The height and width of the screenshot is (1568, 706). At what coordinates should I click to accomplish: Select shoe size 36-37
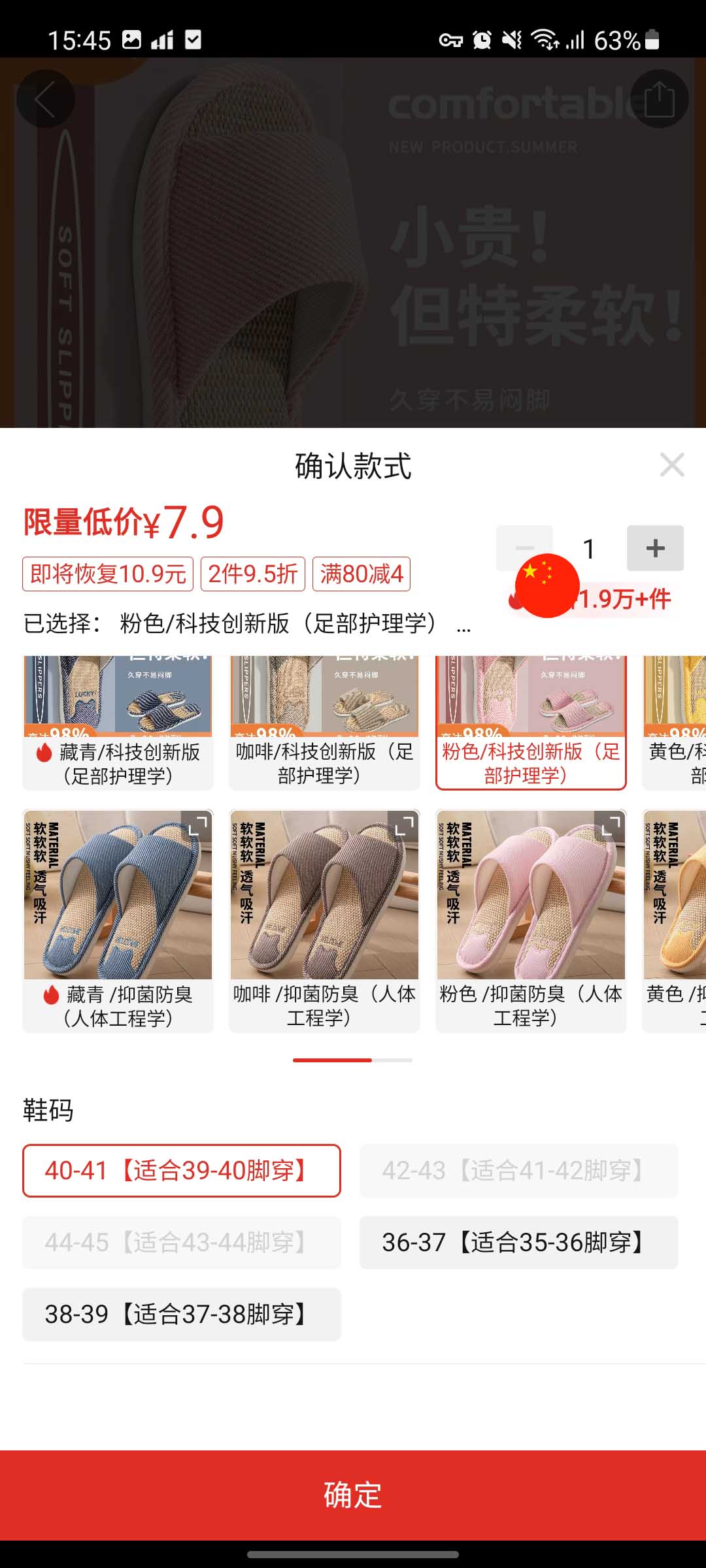coord(518,1243)
